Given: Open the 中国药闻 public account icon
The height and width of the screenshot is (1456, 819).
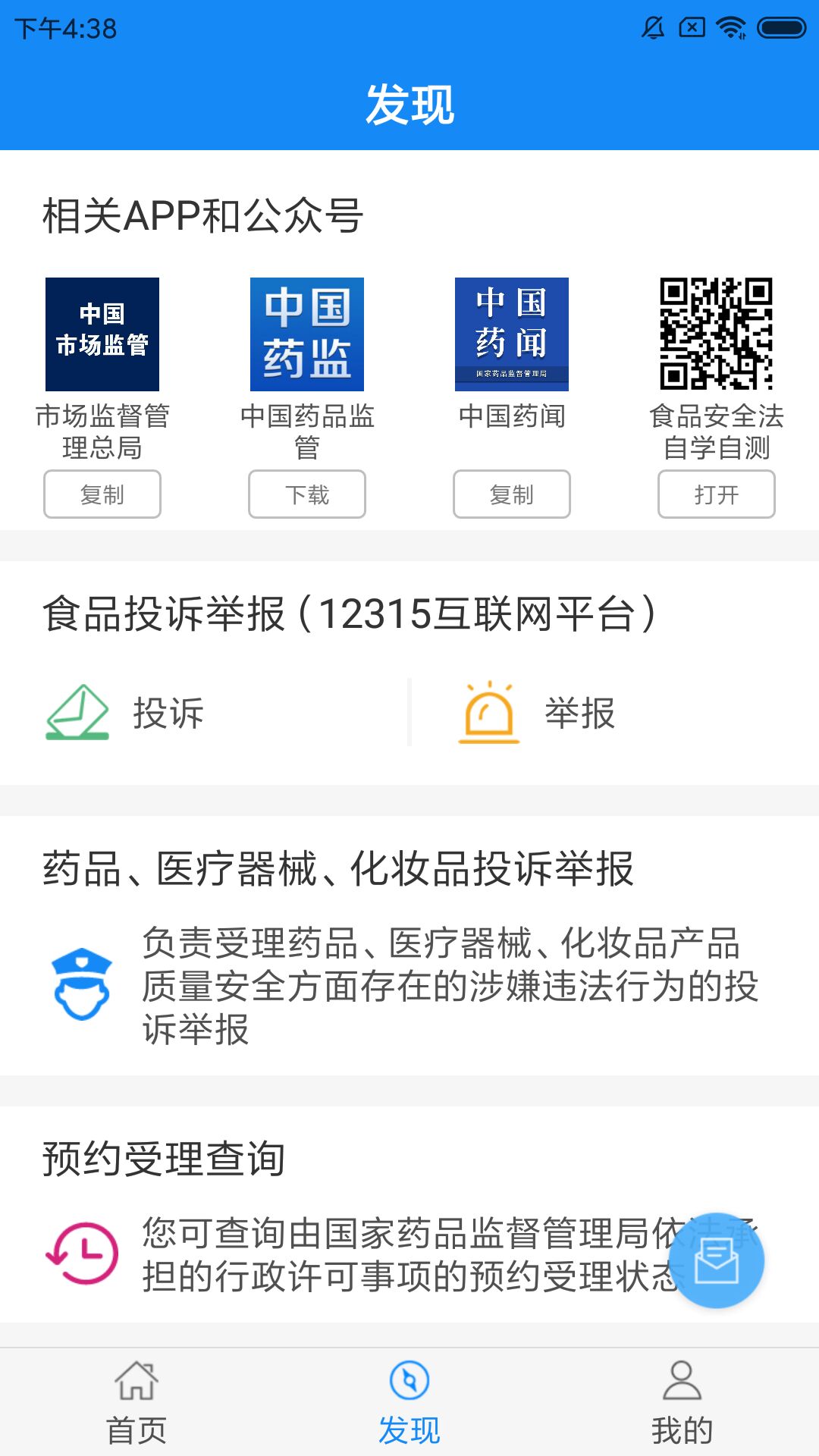Looking at the screenshot, I should [x=512, y=334].
